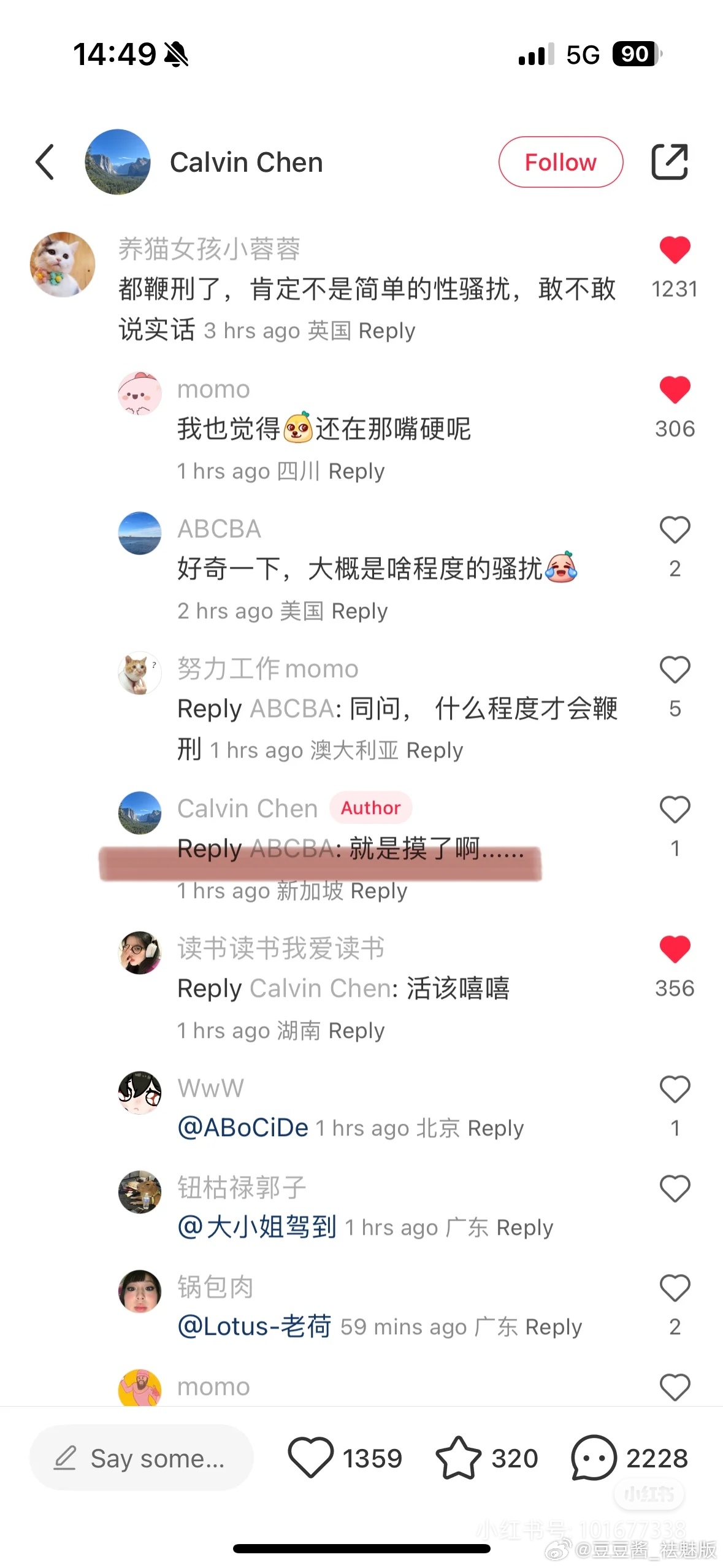Follow Calvin Chen
The width and height of the screenshot is (723, 1568).
pos(560,162)
